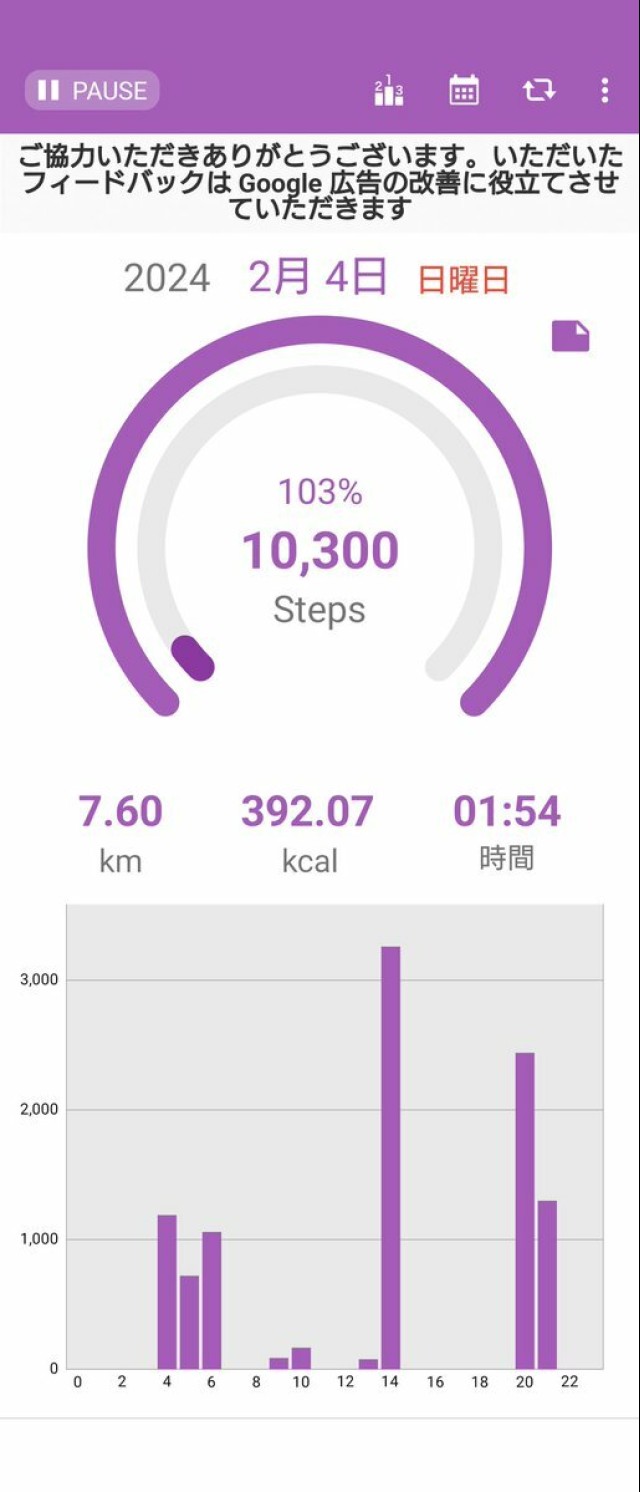The width and height of the screenshot is (640, 1492).
Task: Tap the repeat arrows icon
Action: pos(538,91)
